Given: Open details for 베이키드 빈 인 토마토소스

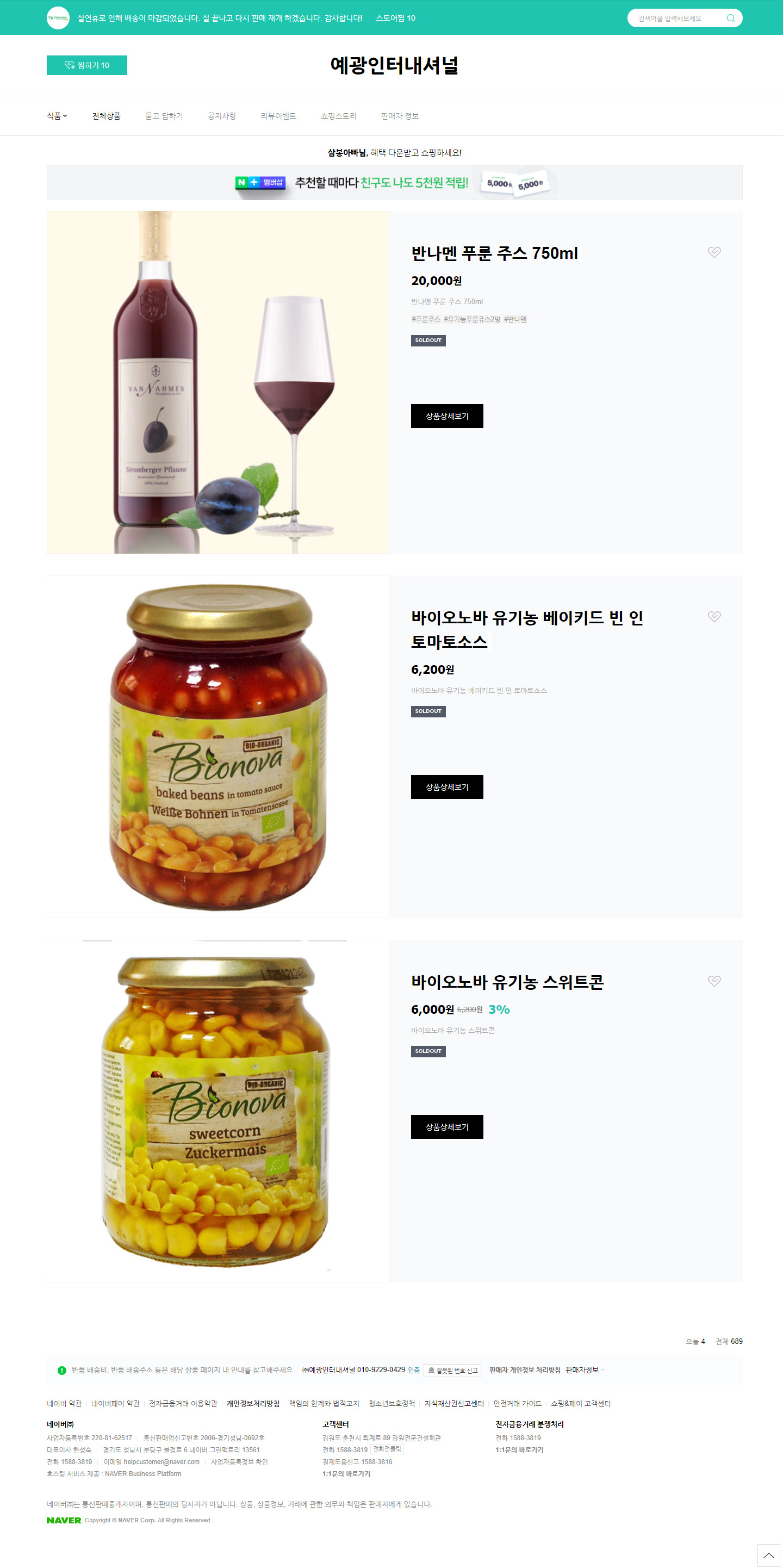Looking at the screenshot, I should point(446,787).
